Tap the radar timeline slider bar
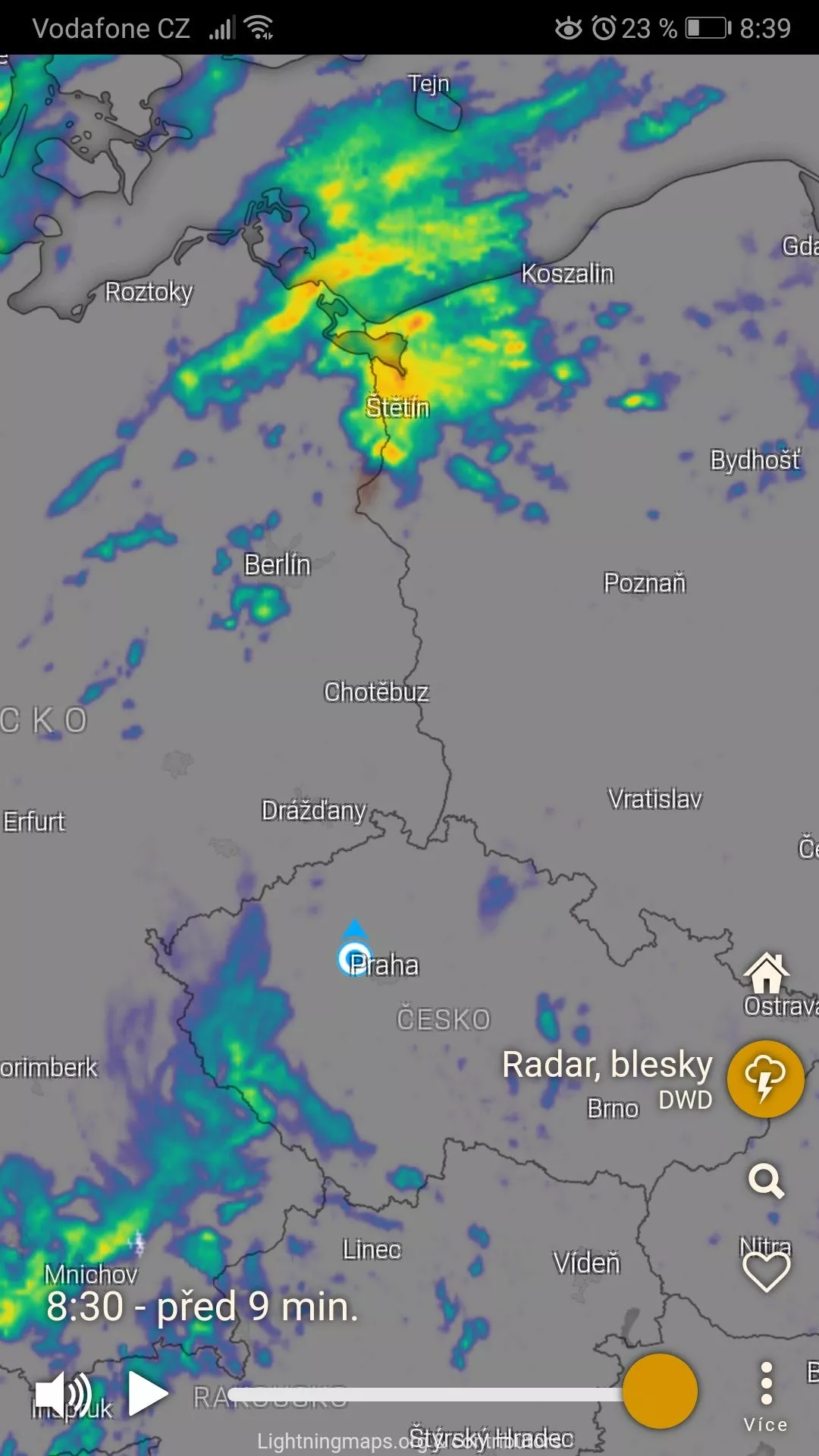The image size is (819, 1456). pos(426,1394)
